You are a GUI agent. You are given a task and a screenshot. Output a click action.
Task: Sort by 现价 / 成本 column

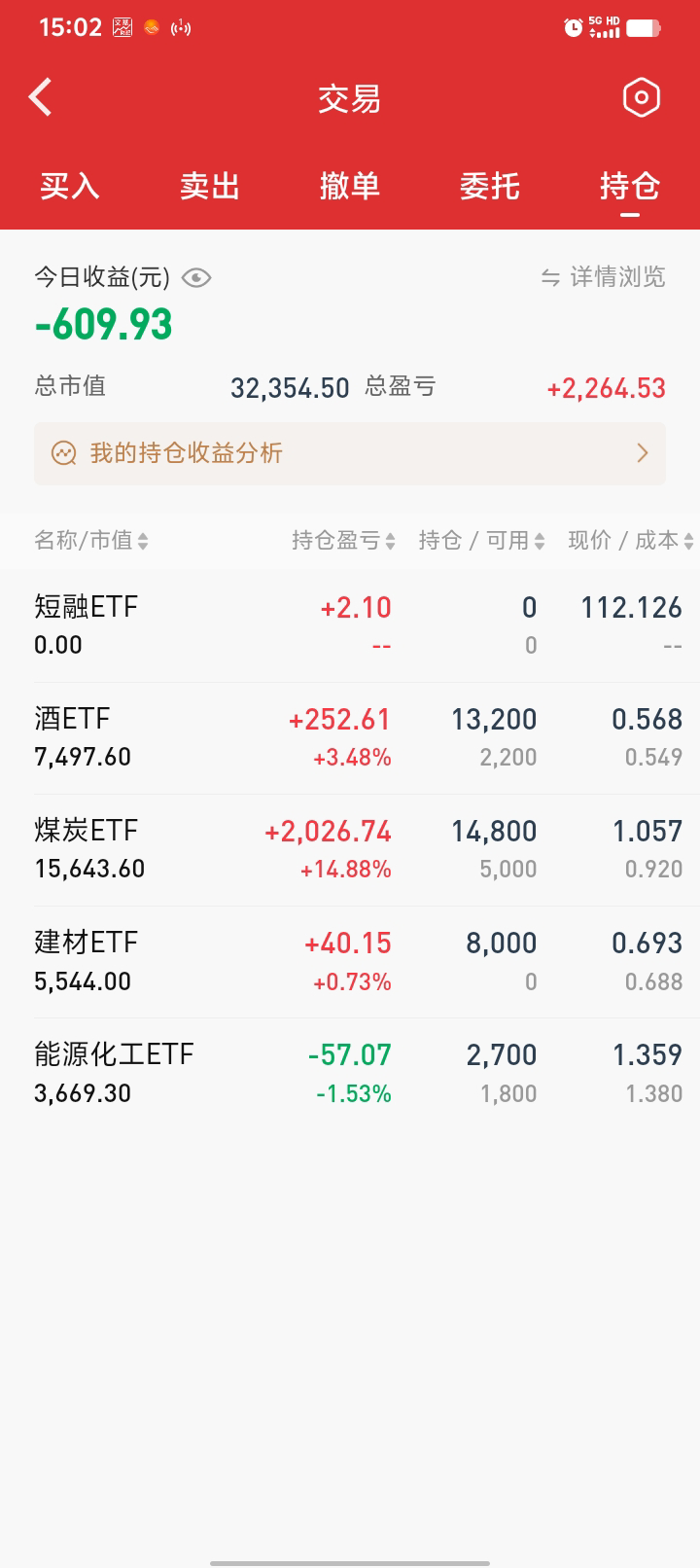(630, 541)
